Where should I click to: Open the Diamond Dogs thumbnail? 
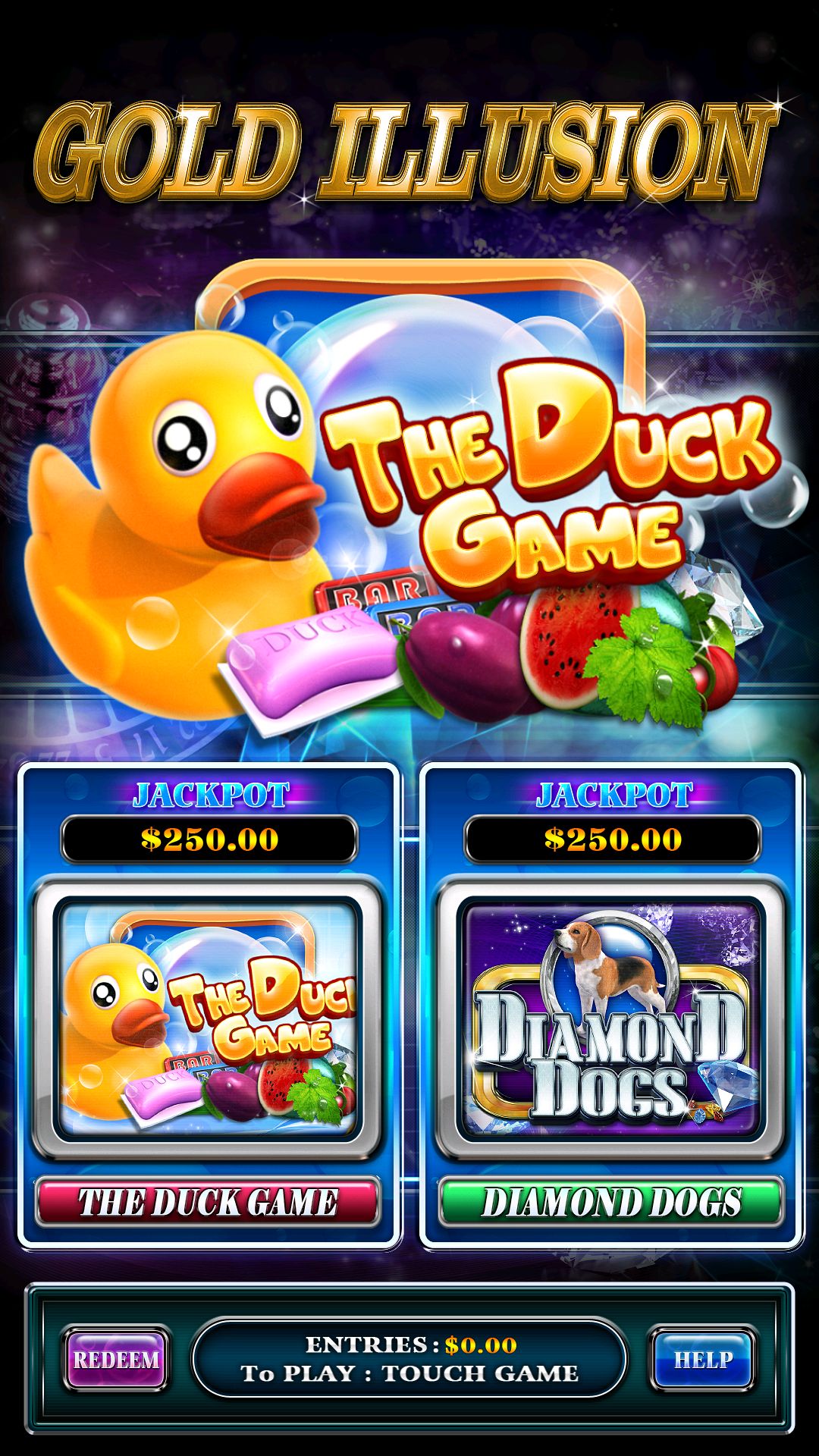click(x=611, y=1016)
